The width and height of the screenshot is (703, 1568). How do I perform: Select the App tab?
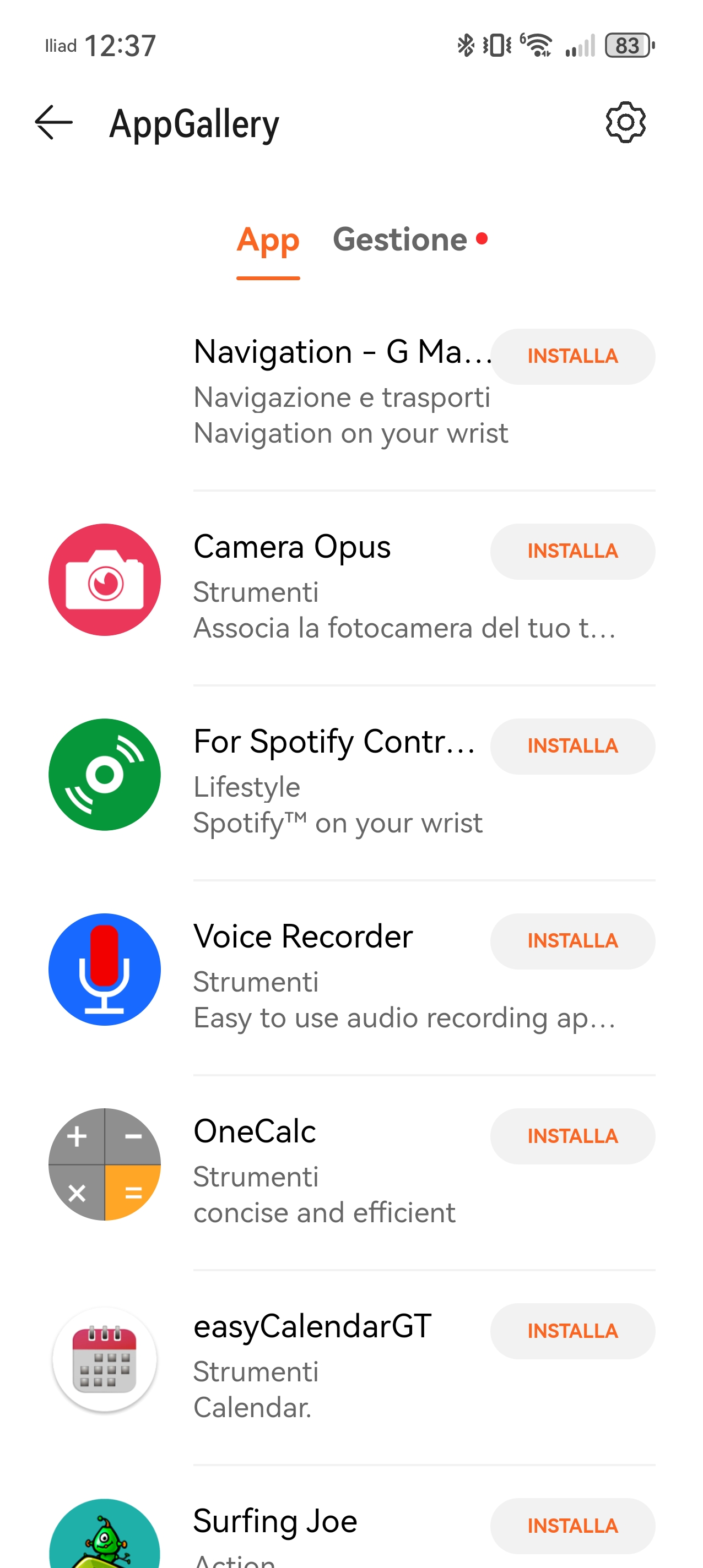click(x=268, y=240)
